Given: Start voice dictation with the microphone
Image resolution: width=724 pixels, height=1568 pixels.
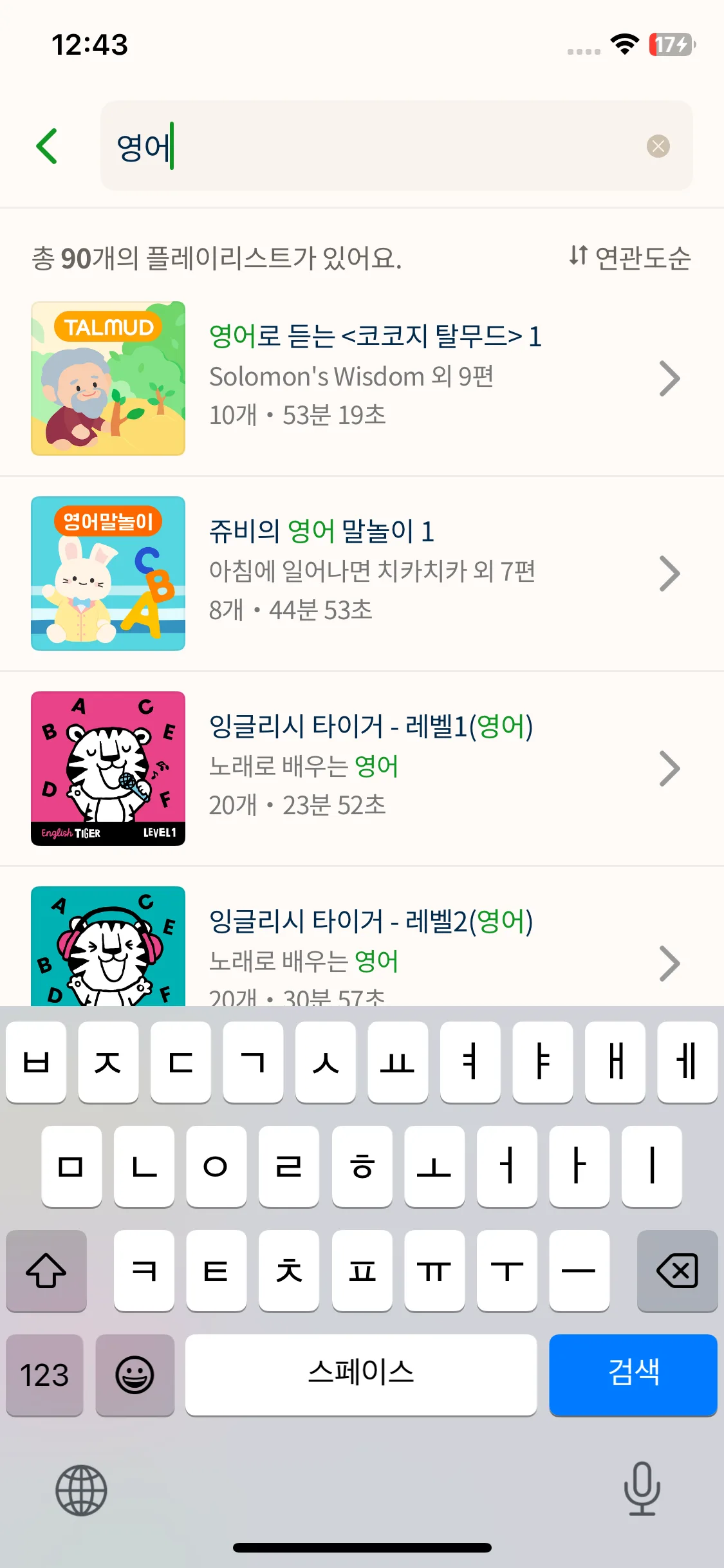Looking at the screenshot, I should pos(642,1488).
